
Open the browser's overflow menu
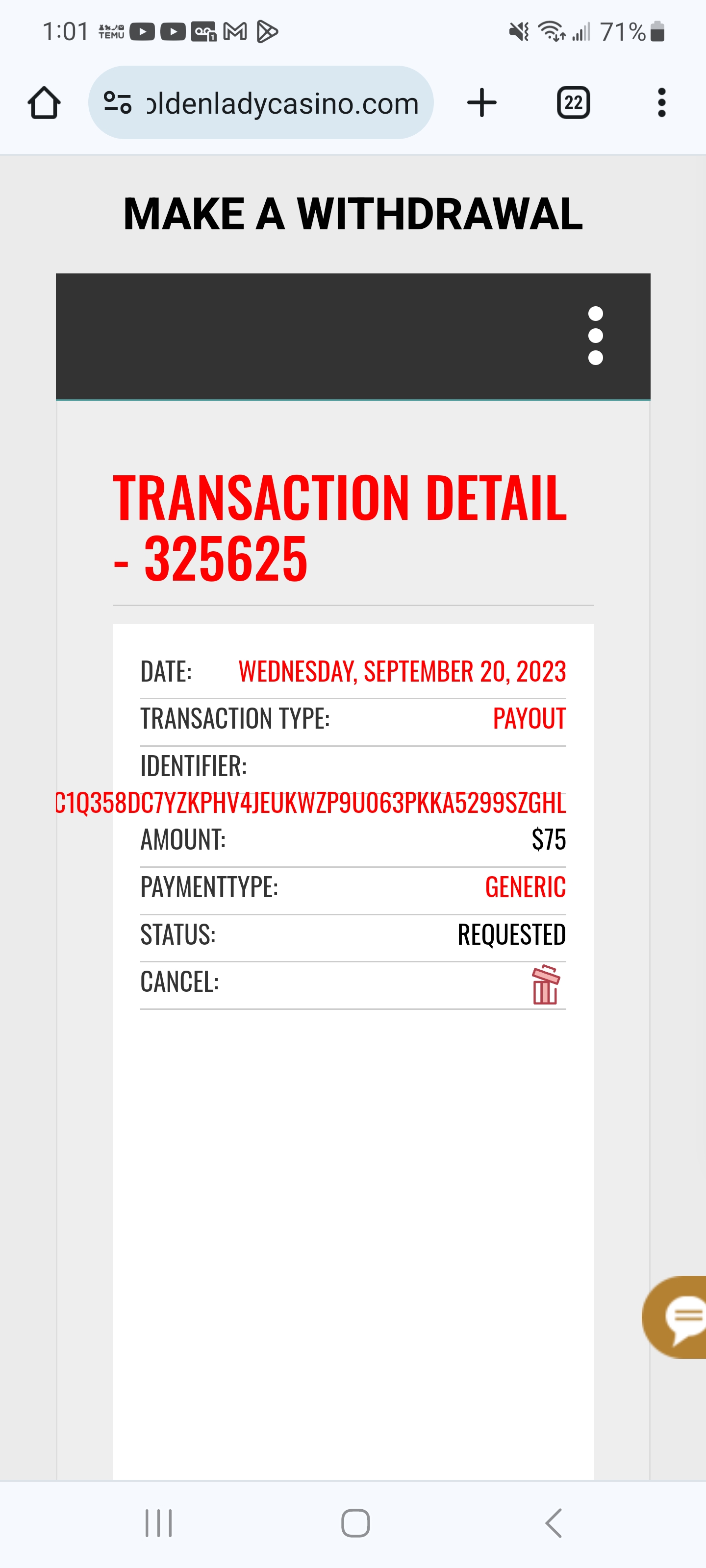(661, 102)
